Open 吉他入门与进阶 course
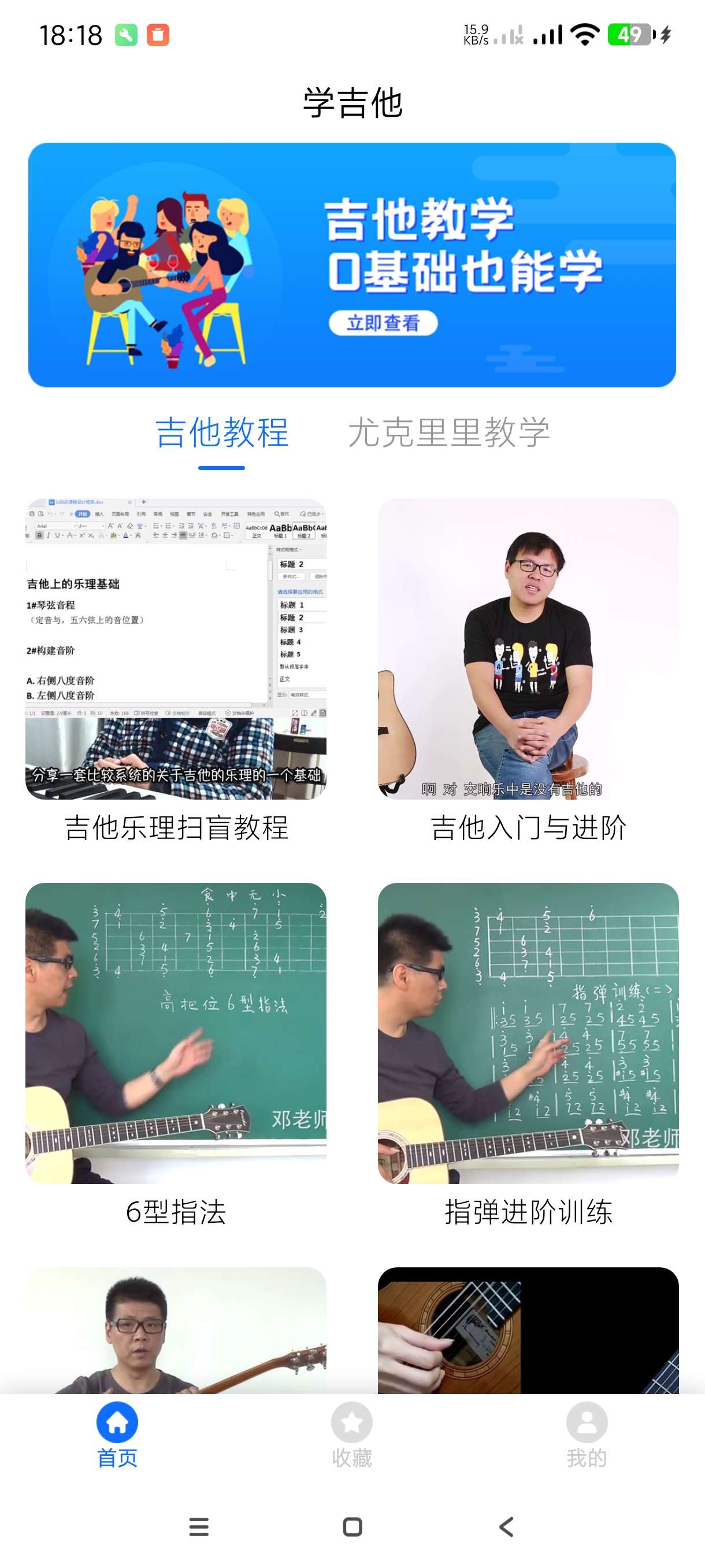This screenshot has width=705, height=1568. click(528, 649)
